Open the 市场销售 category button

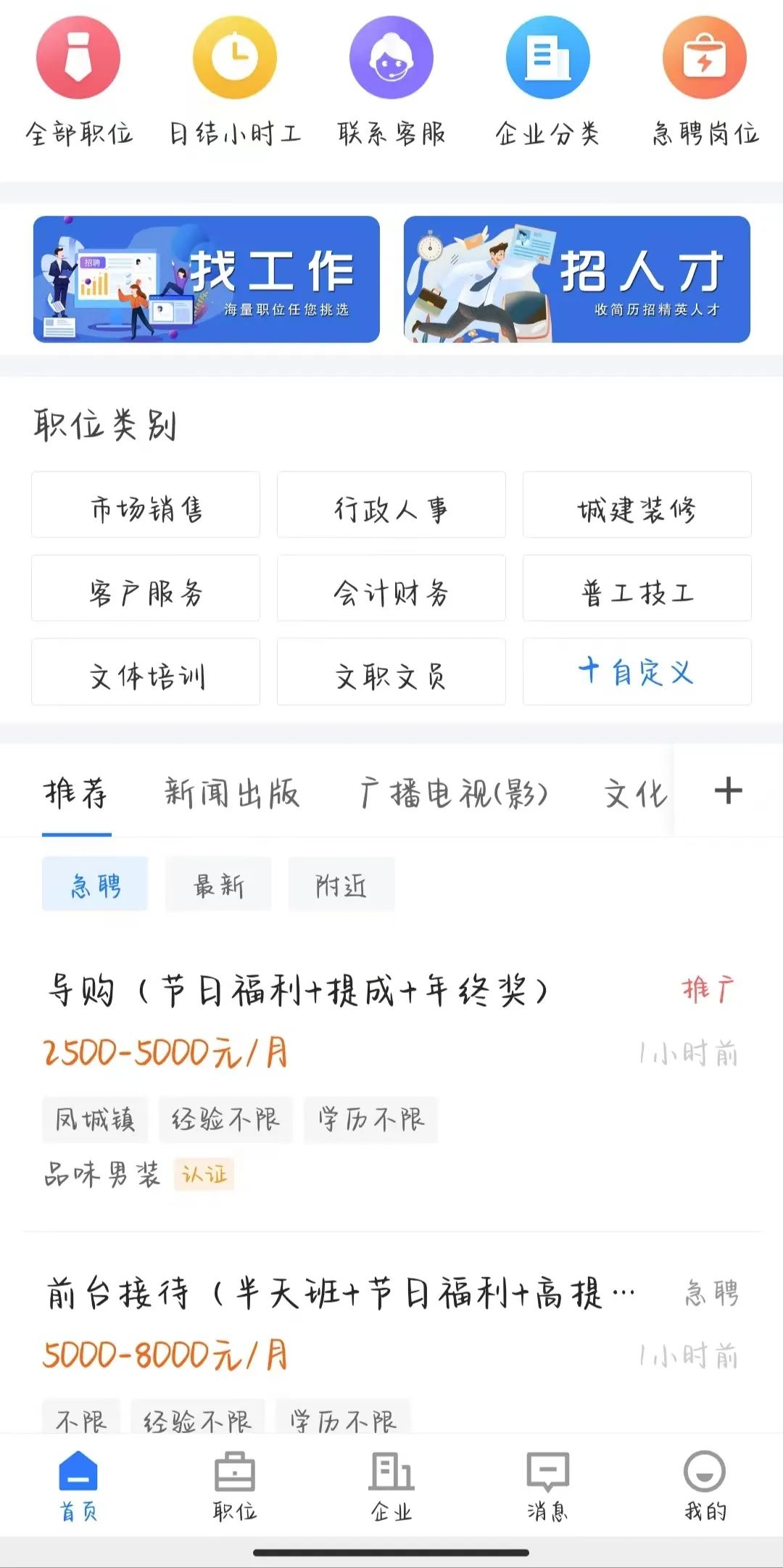coord(144,506)
